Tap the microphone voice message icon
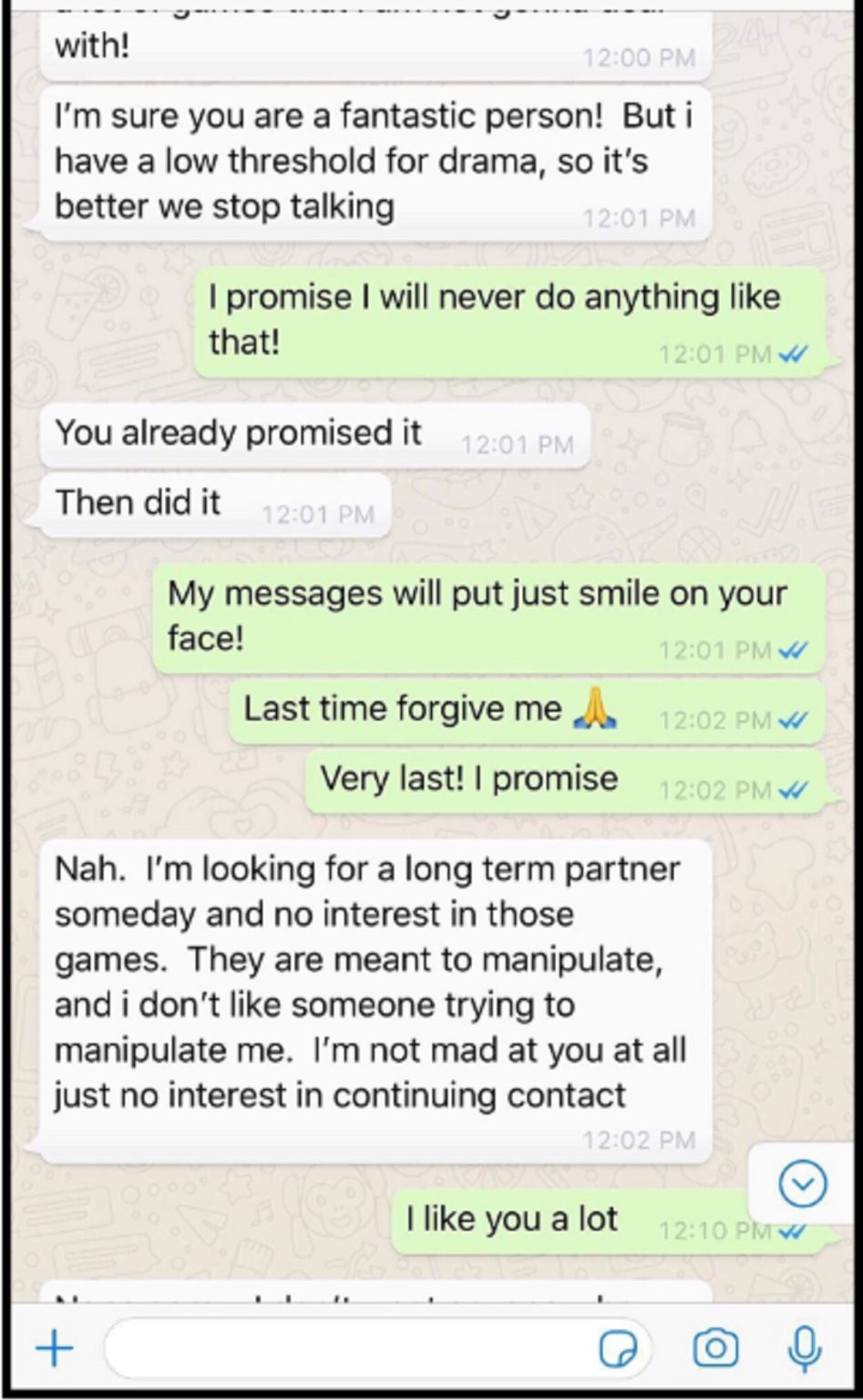Image resolution: width=863 pixels, height=1400 pixels. [x=804, y=1348]
